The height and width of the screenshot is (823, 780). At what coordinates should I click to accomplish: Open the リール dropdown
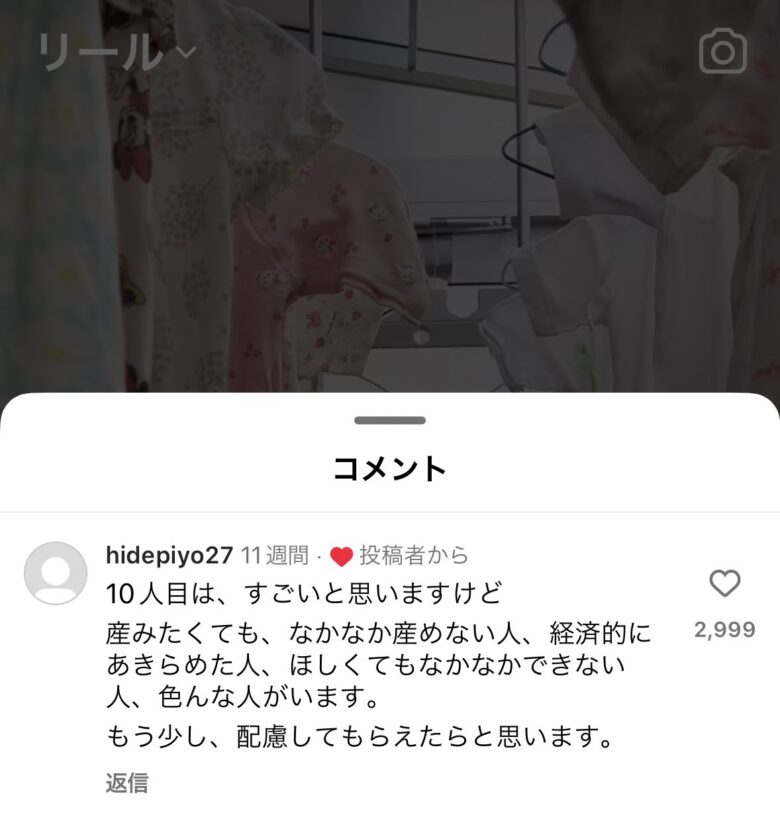click(116, 52)
